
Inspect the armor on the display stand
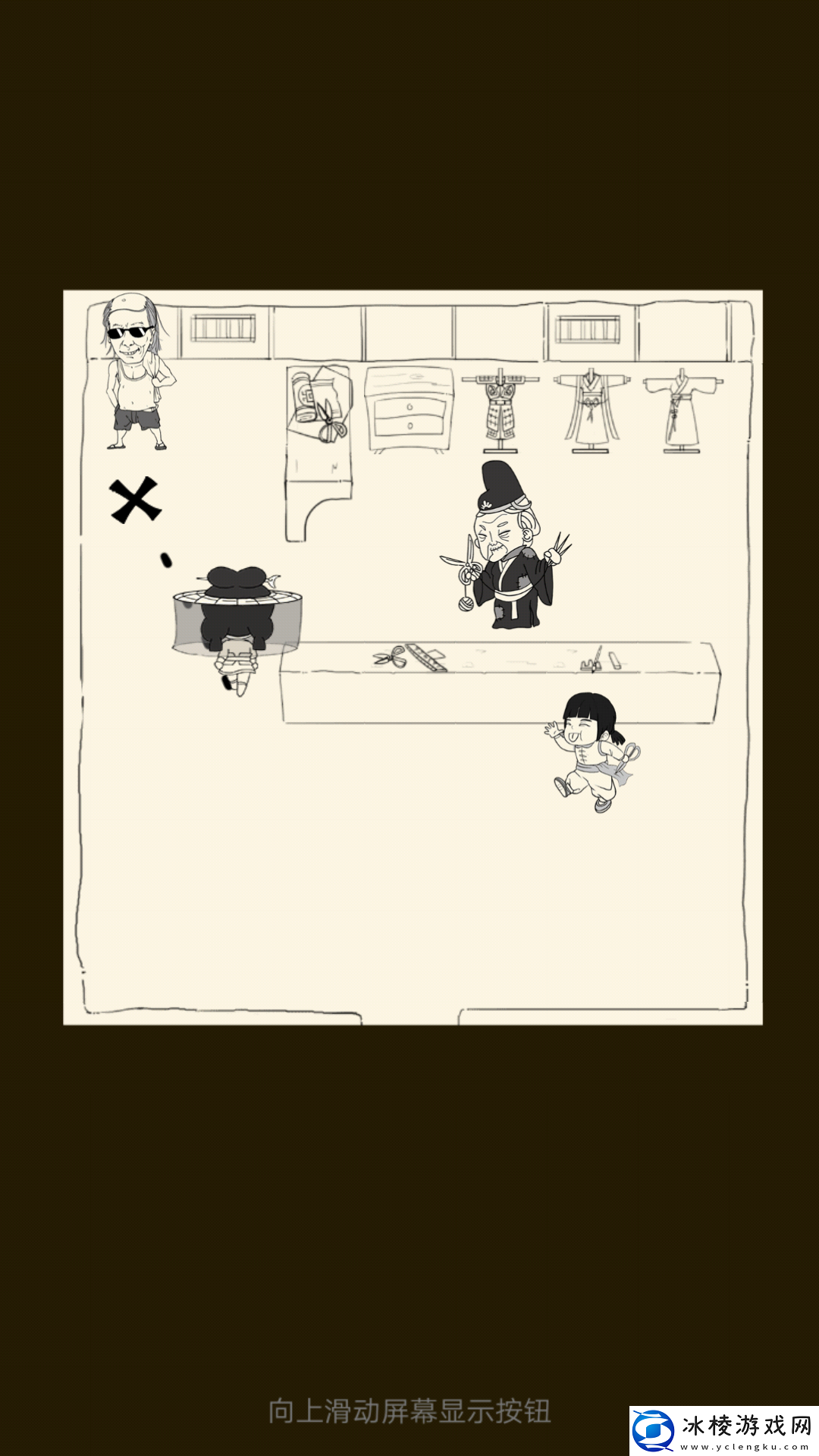500,409
